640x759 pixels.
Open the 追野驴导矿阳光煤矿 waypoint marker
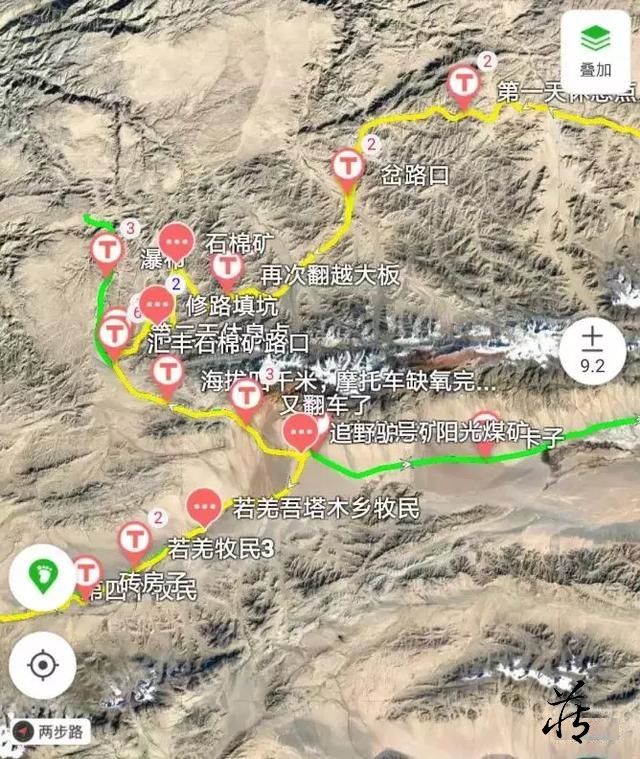click(x=302, y=433)
